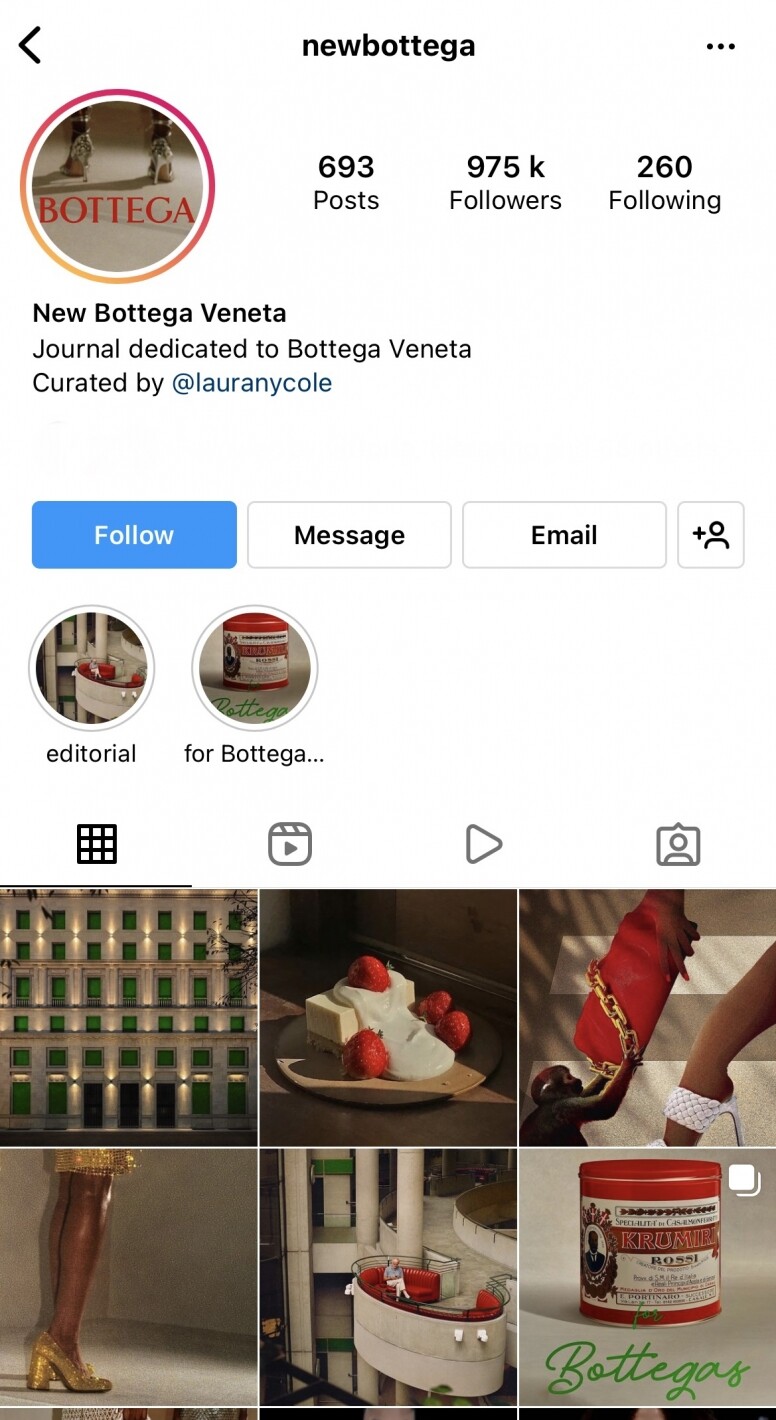Open the 260 Following list

664,182
